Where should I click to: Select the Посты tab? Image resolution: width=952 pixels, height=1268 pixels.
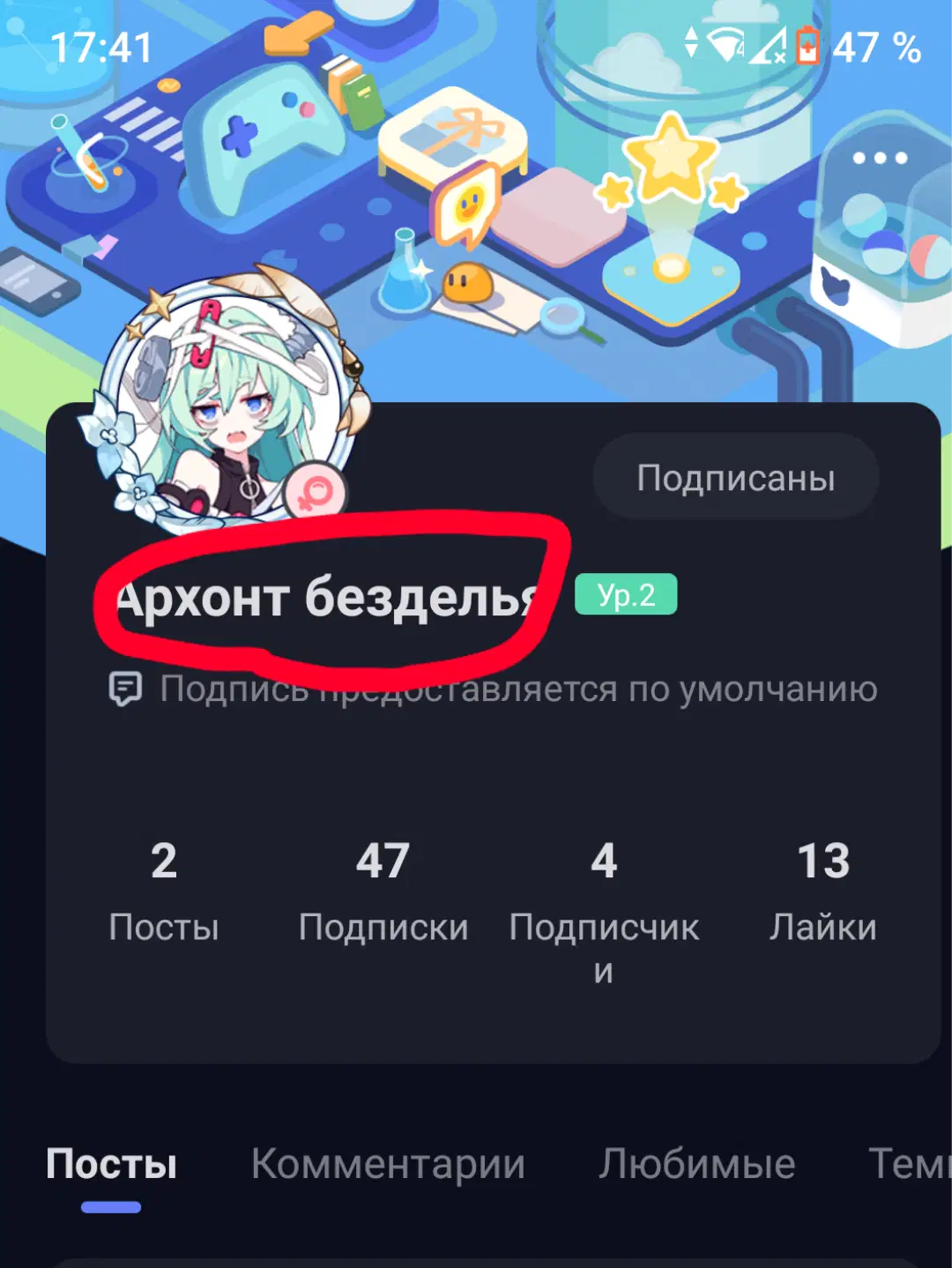click(111, 1164)
